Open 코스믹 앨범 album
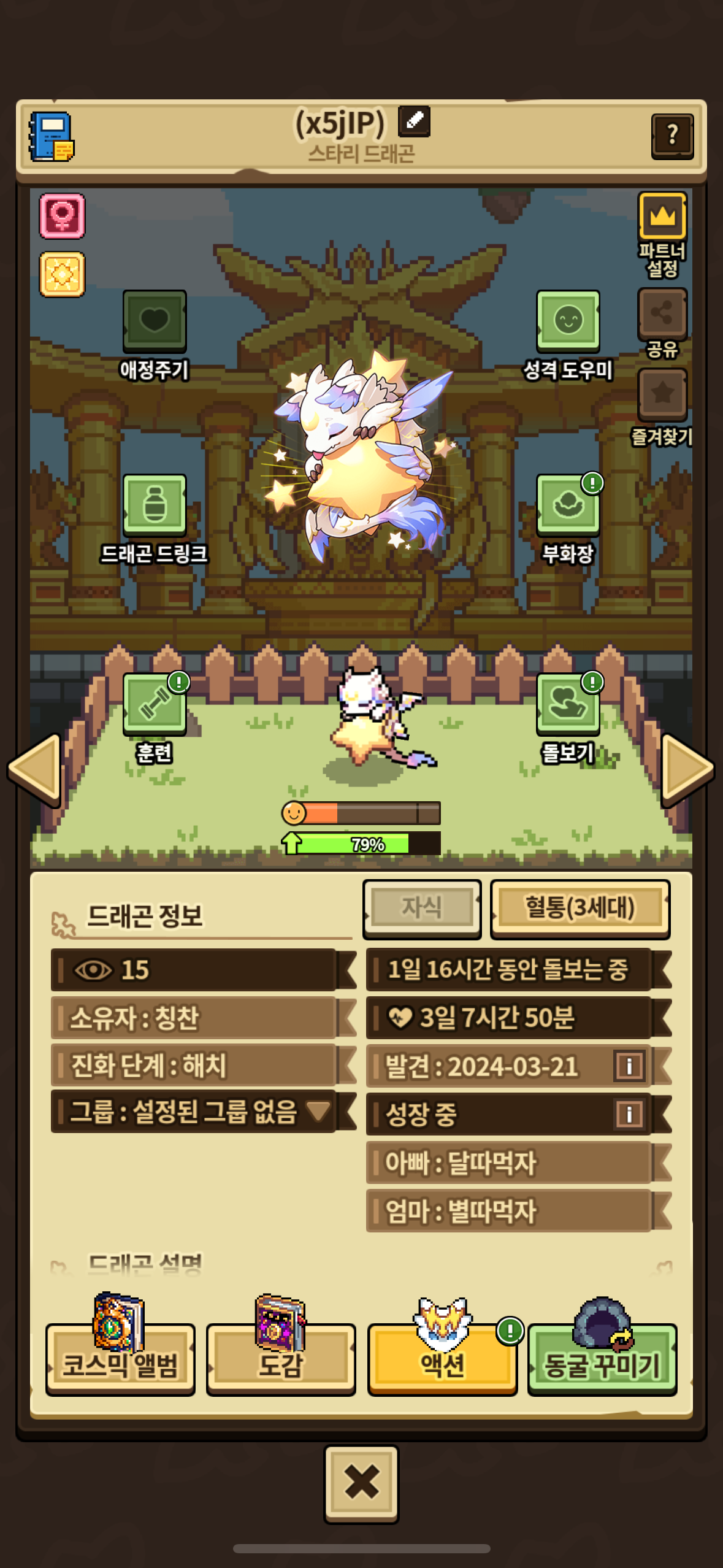 coord(120,1358)
